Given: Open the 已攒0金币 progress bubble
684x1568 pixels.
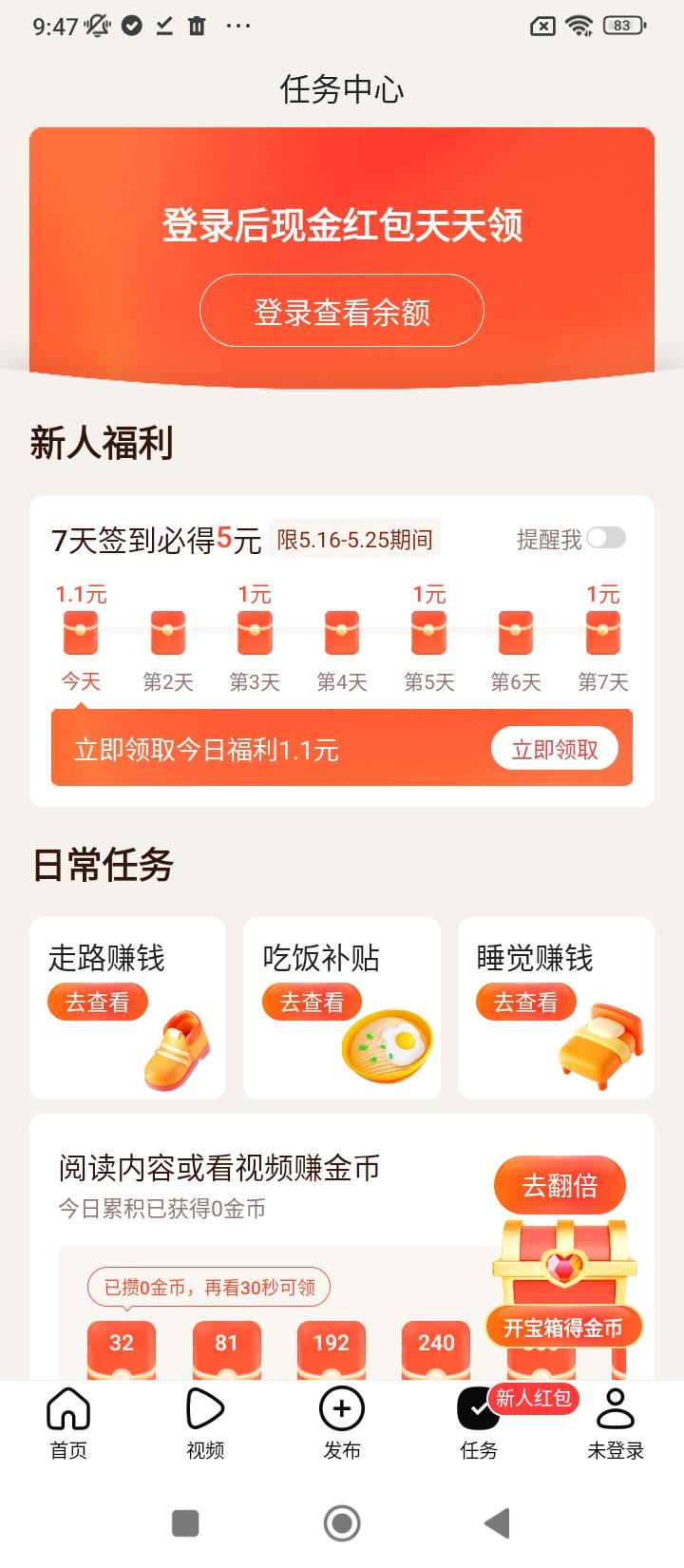Looking at the screenshot, I should pyautogui.click(x=211, y=1286).
